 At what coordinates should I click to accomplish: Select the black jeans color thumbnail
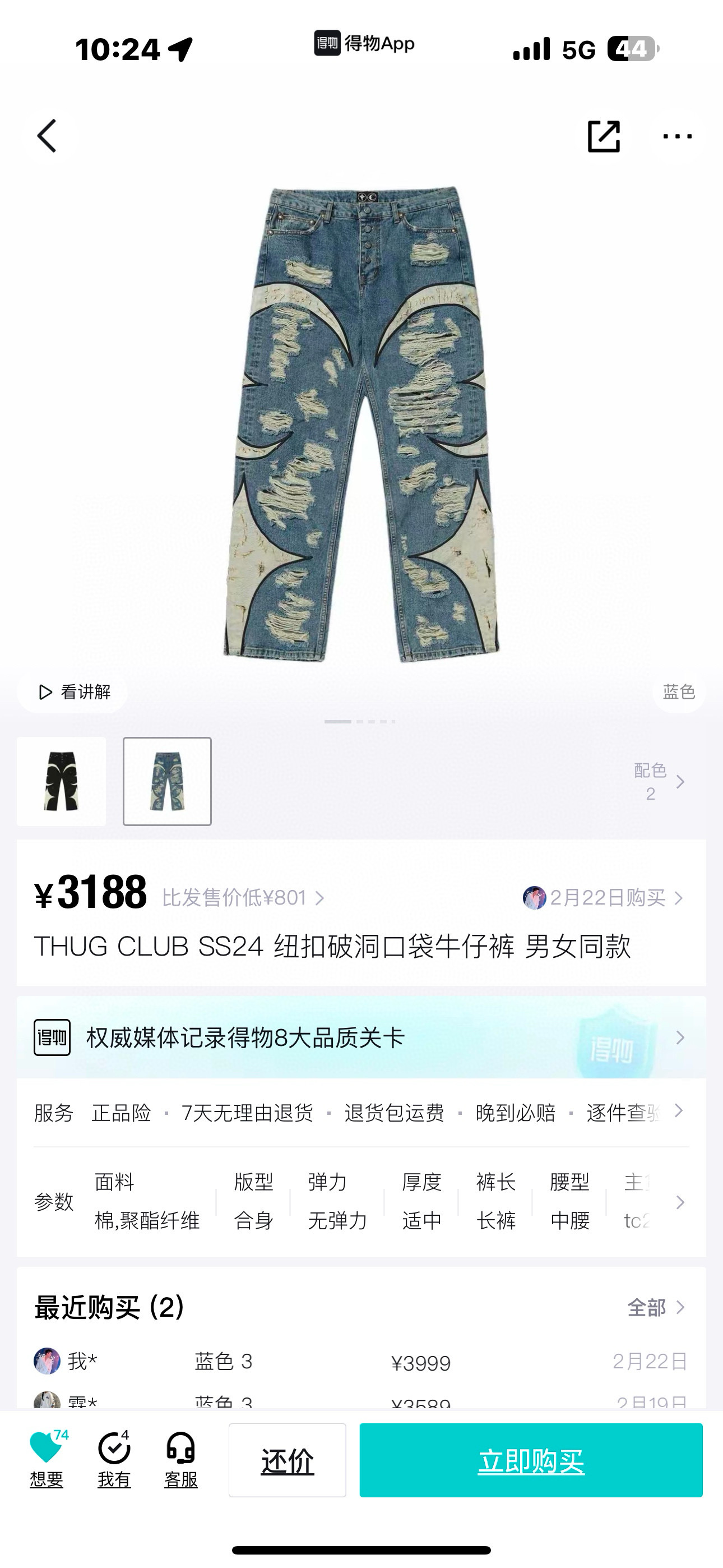pos(61,782)
